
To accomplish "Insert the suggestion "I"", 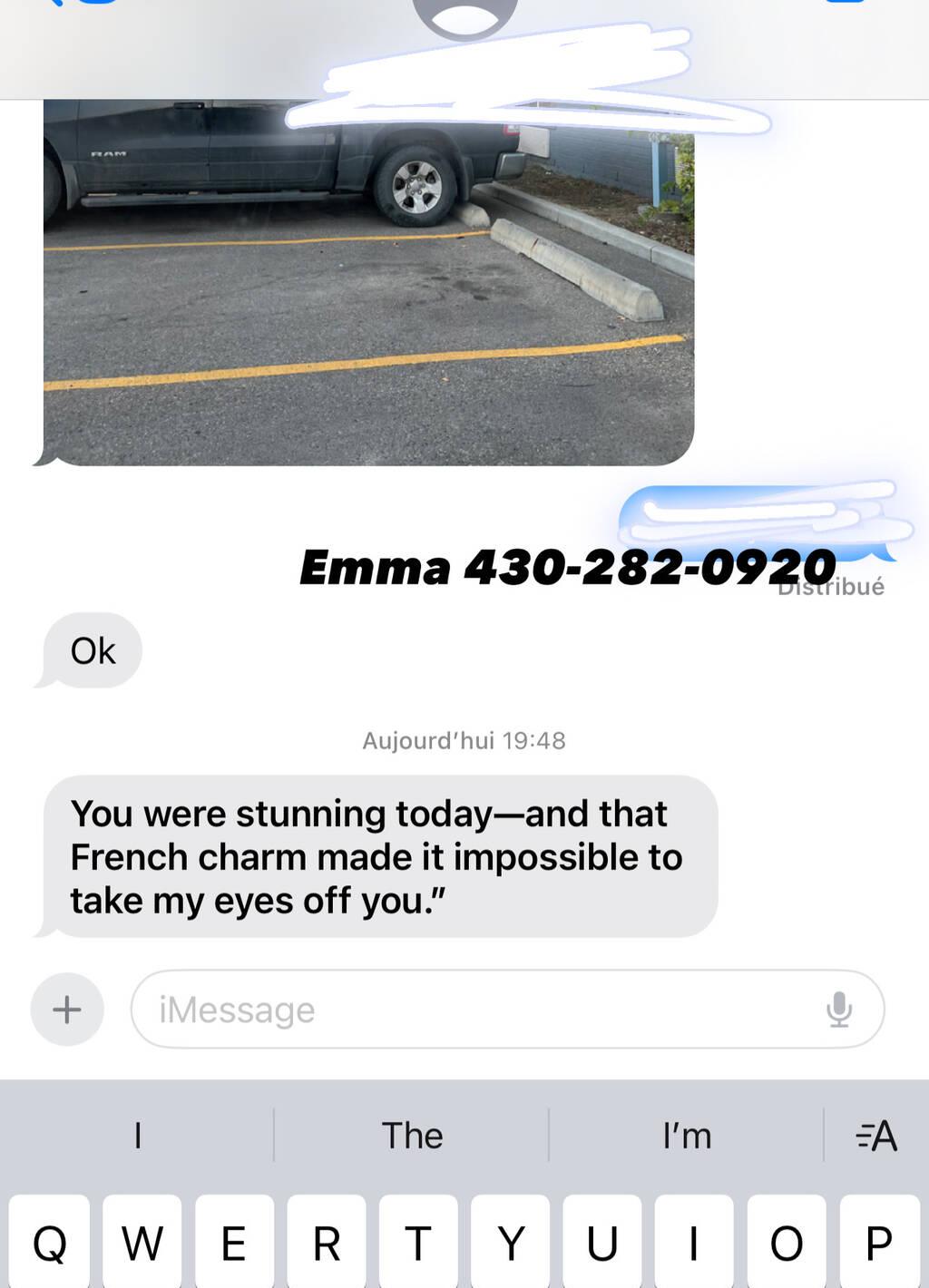I will click(x=137, y=1136).
